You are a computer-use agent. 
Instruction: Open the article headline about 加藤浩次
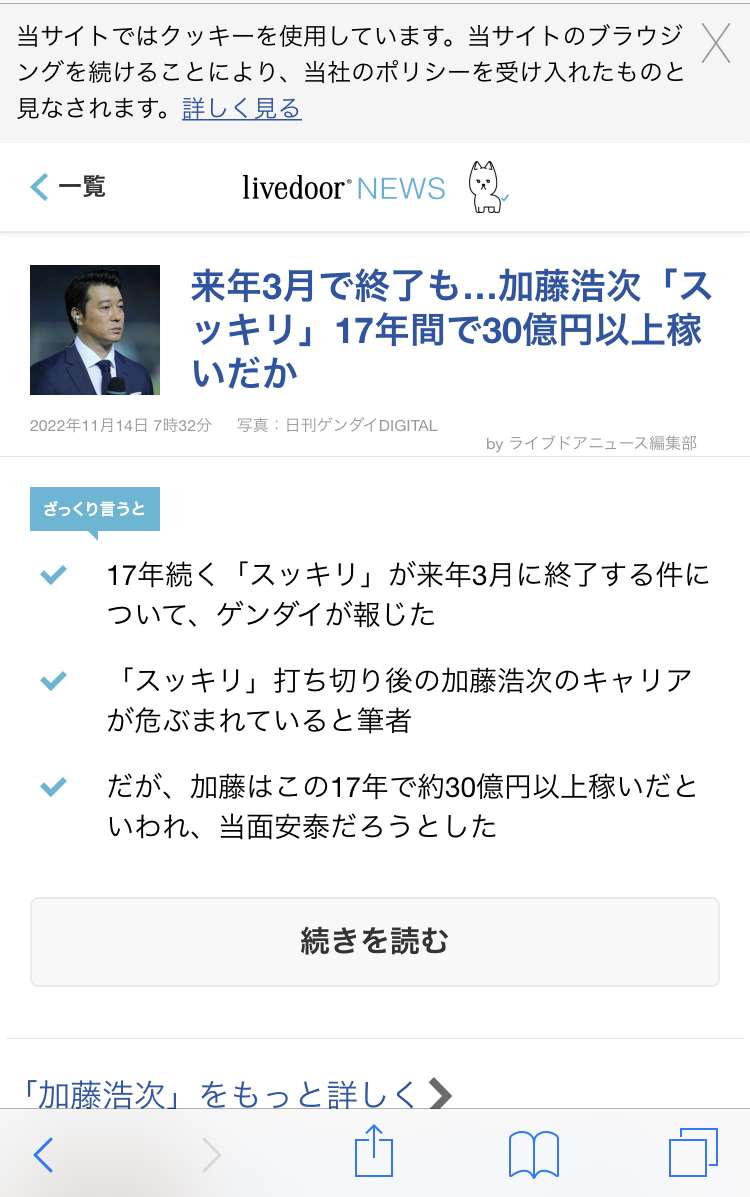click(450, 330)
